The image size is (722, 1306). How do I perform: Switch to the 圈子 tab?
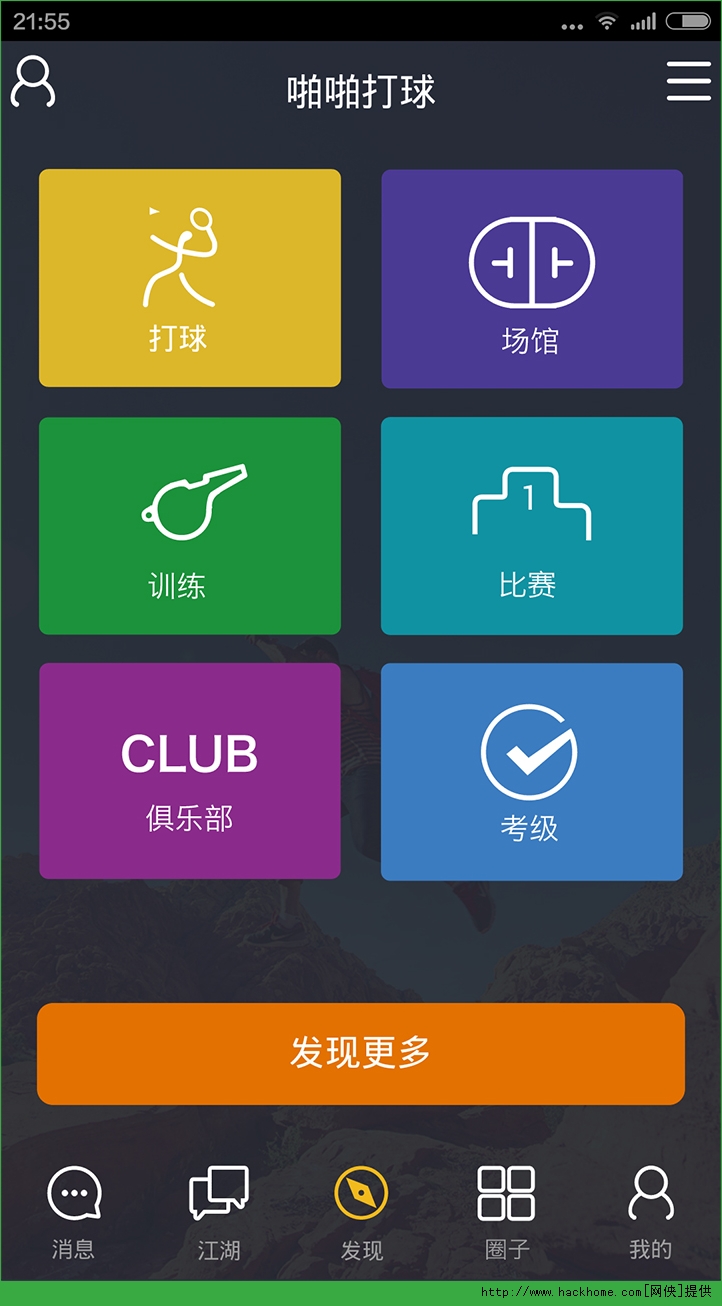coord(506,1212)
